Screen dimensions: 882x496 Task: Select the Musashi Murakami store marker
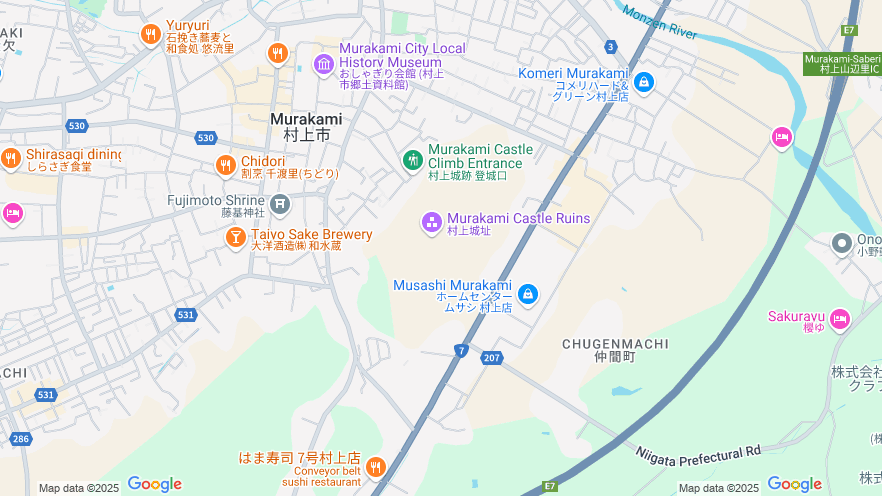tap(528, 294)
